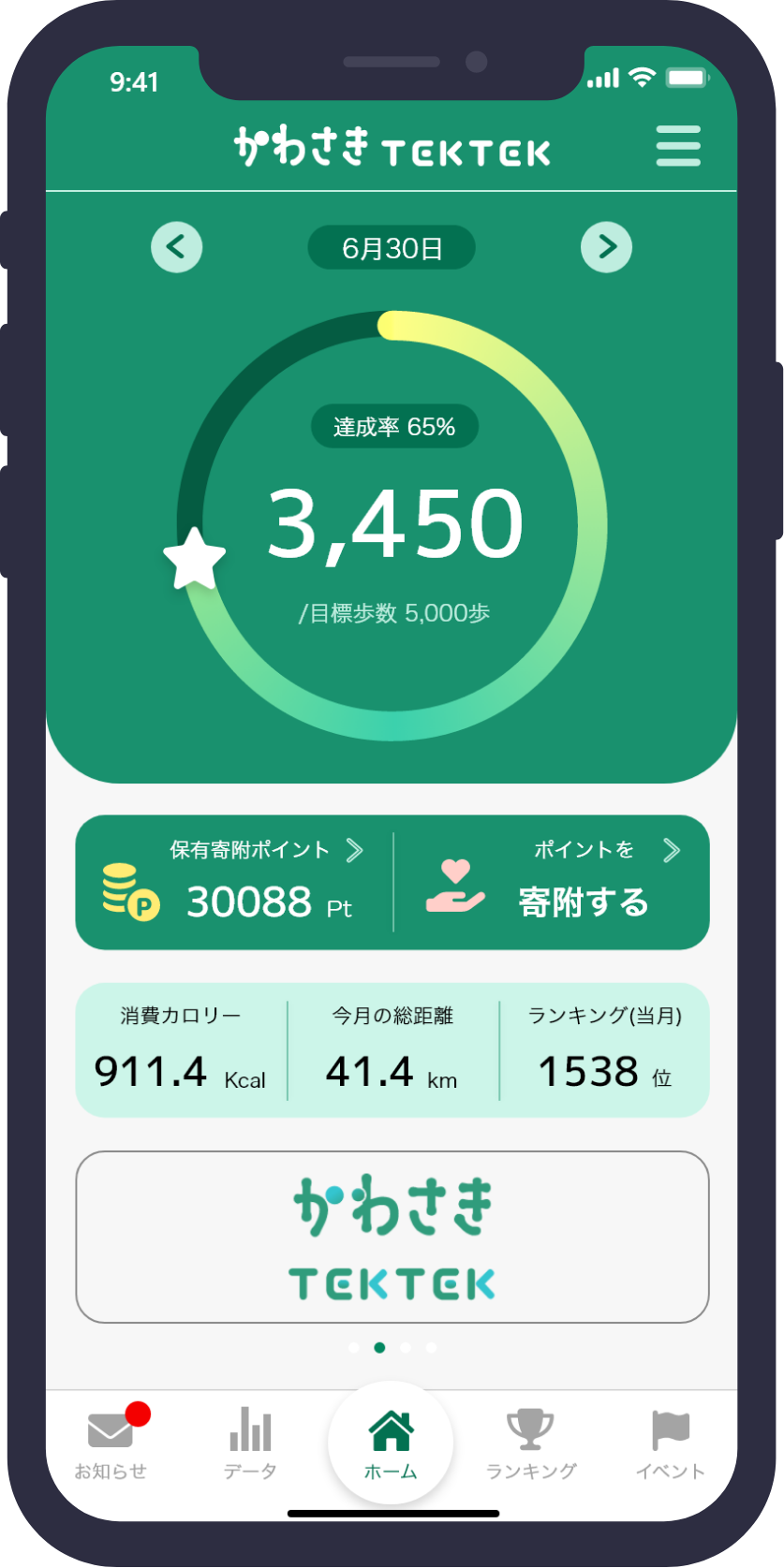Open the hamburger menu

coord(678,146)
